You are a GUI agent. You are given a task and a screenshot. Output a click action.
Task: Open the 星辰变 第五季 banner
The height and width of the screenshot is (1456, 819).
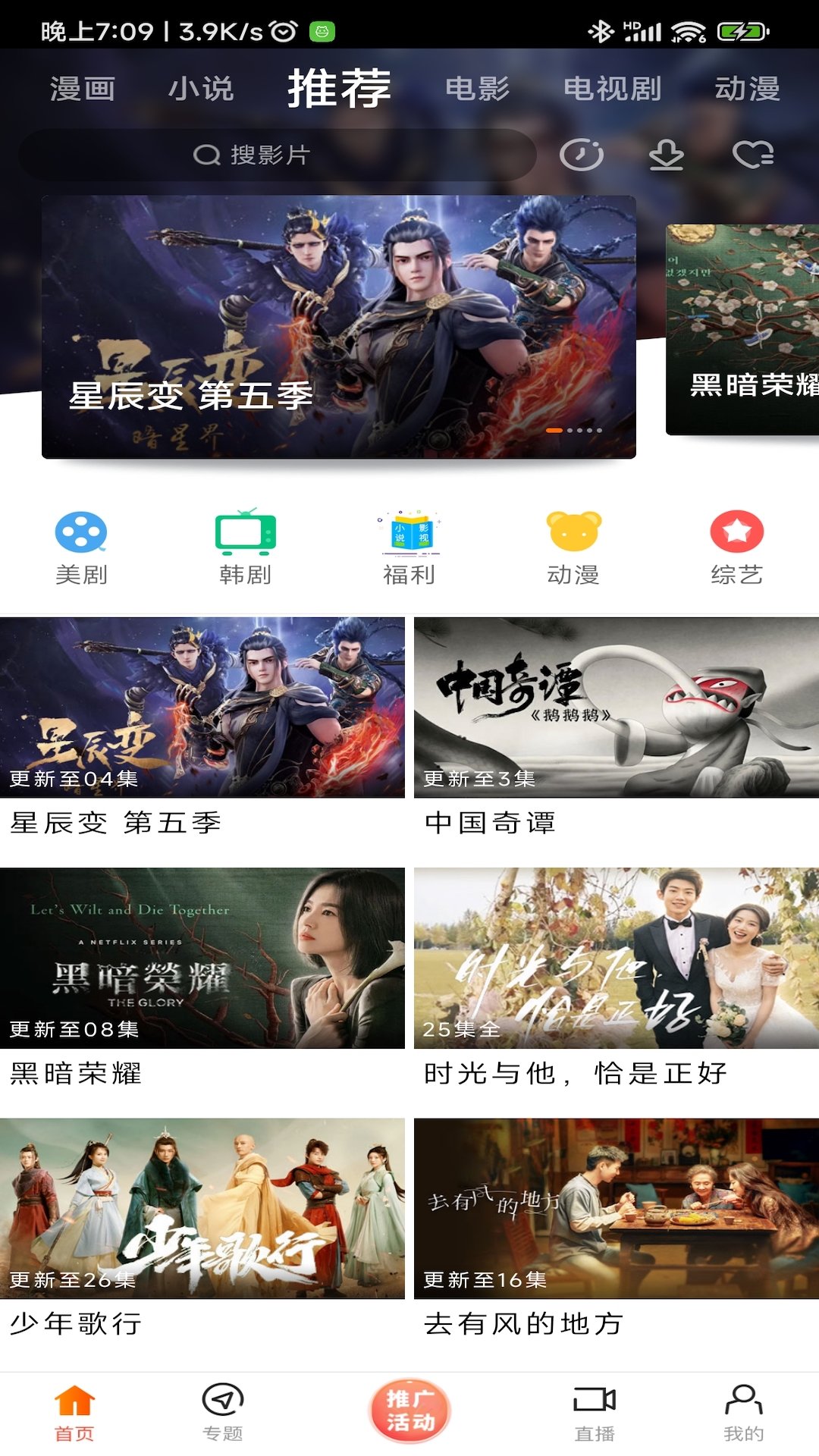[338, 326]
